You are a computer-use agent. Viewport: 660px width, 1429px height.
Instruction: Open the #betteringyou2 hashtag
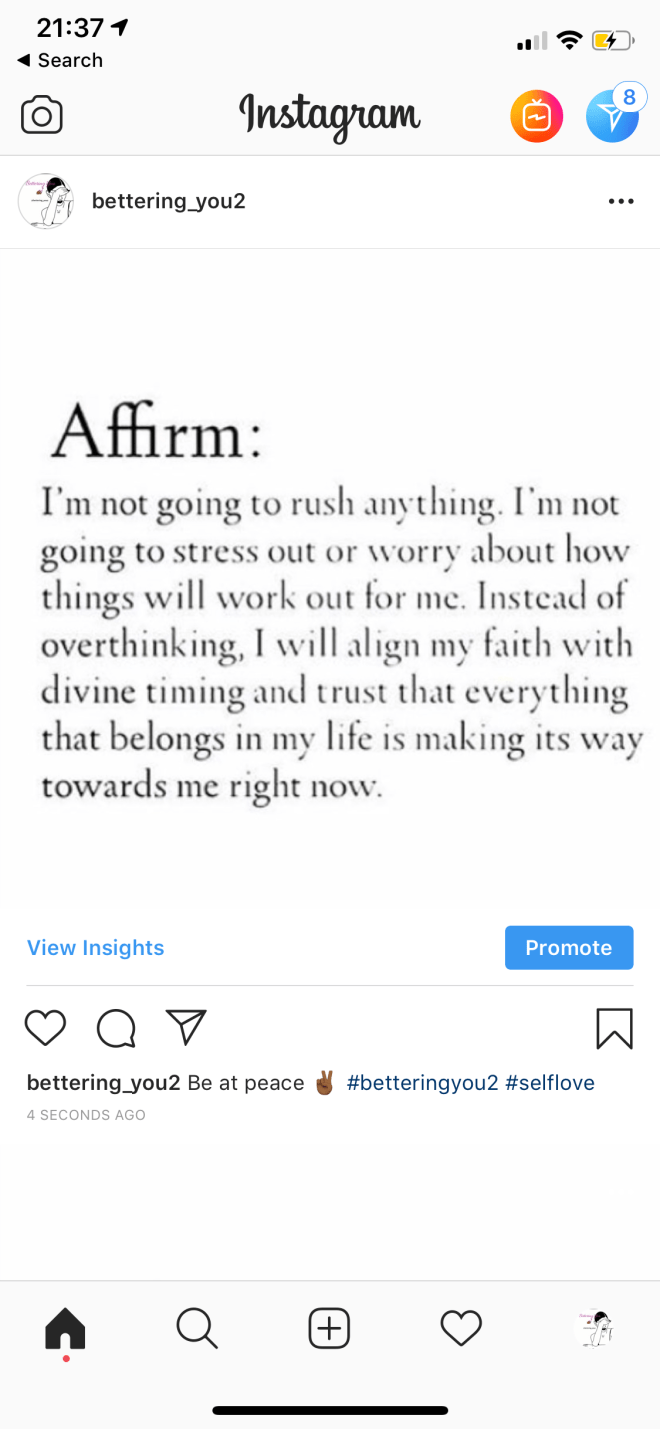[422, 1083]
